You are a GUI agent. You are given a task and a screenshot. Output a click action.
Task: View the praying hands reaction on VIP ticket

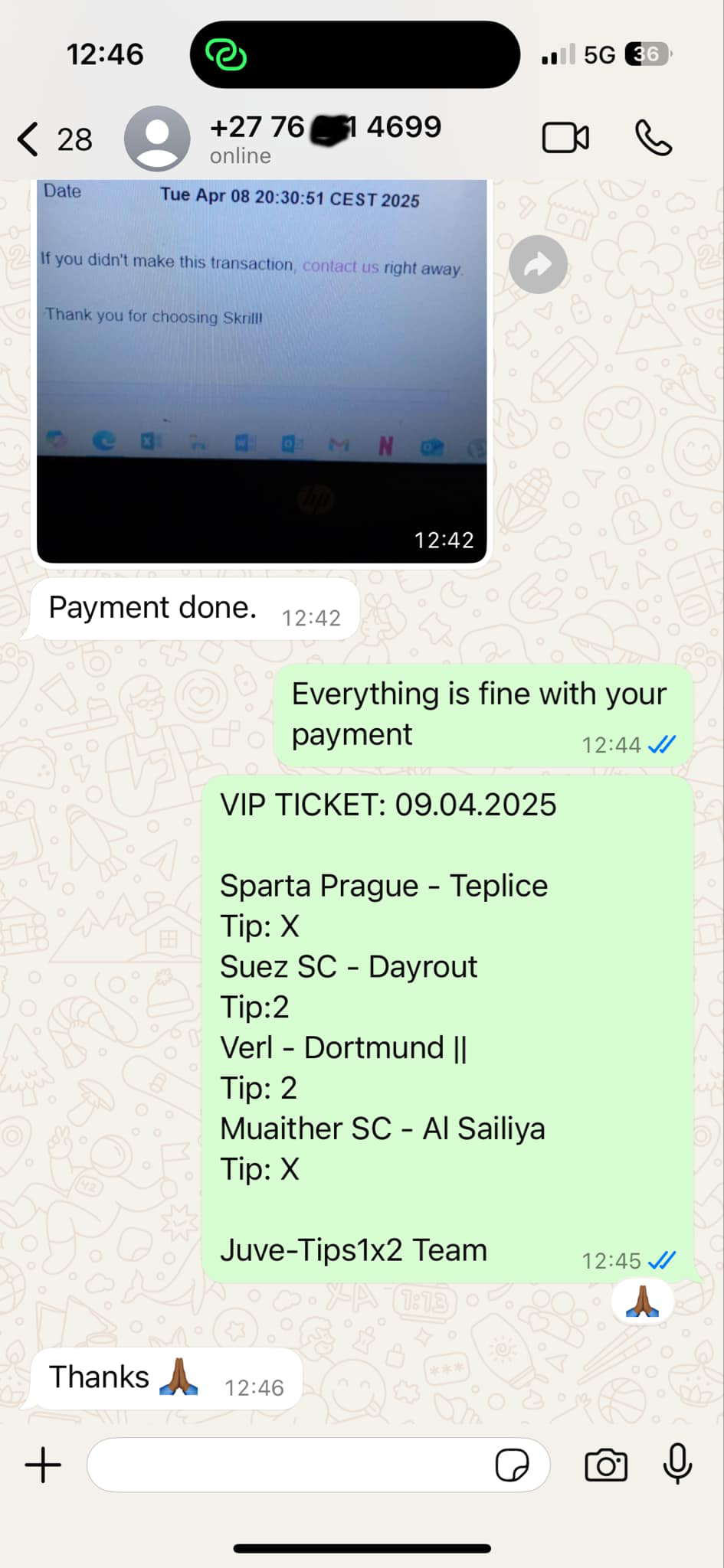tap(642, 1302)
